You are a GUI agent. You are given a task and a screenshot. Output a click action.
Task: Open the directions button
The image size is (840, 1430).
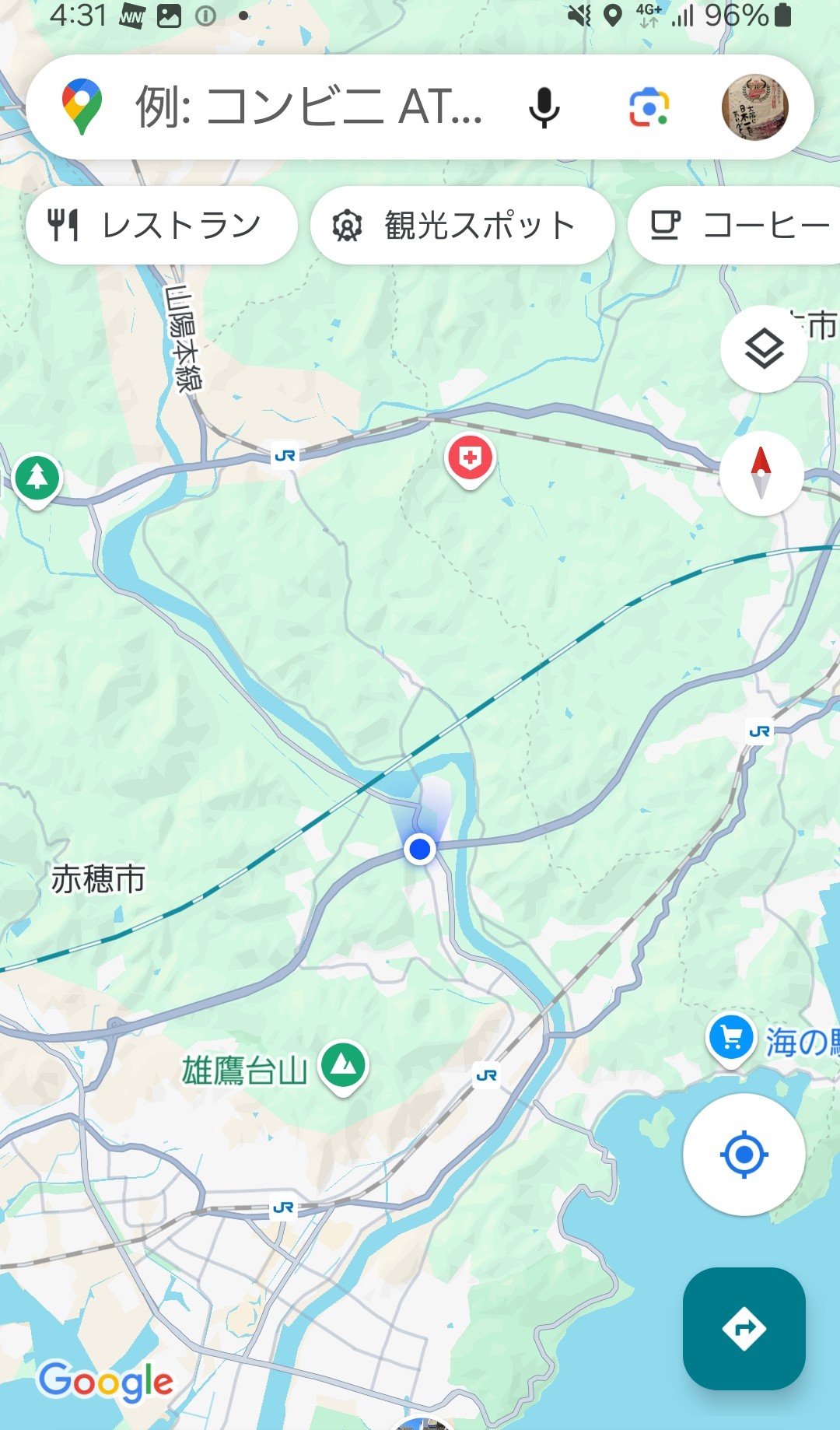(744, 1329)
